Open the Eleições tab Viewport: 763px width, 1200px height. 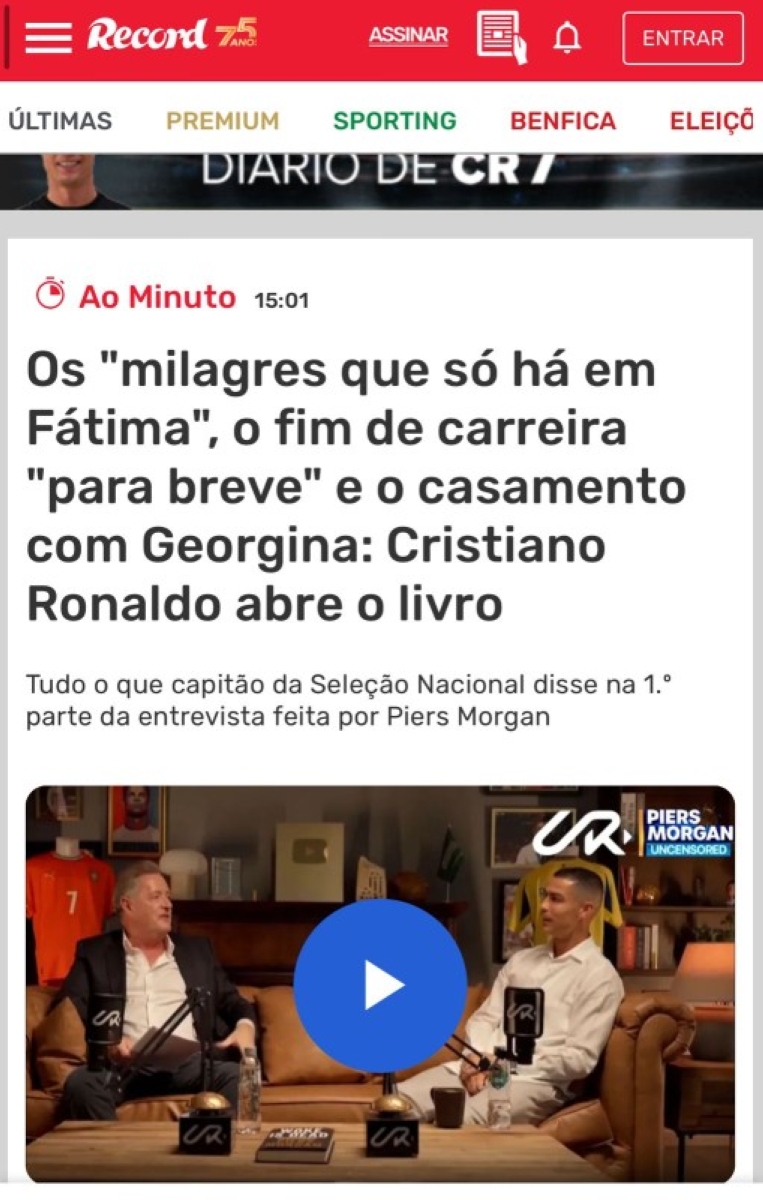[712, 121]
